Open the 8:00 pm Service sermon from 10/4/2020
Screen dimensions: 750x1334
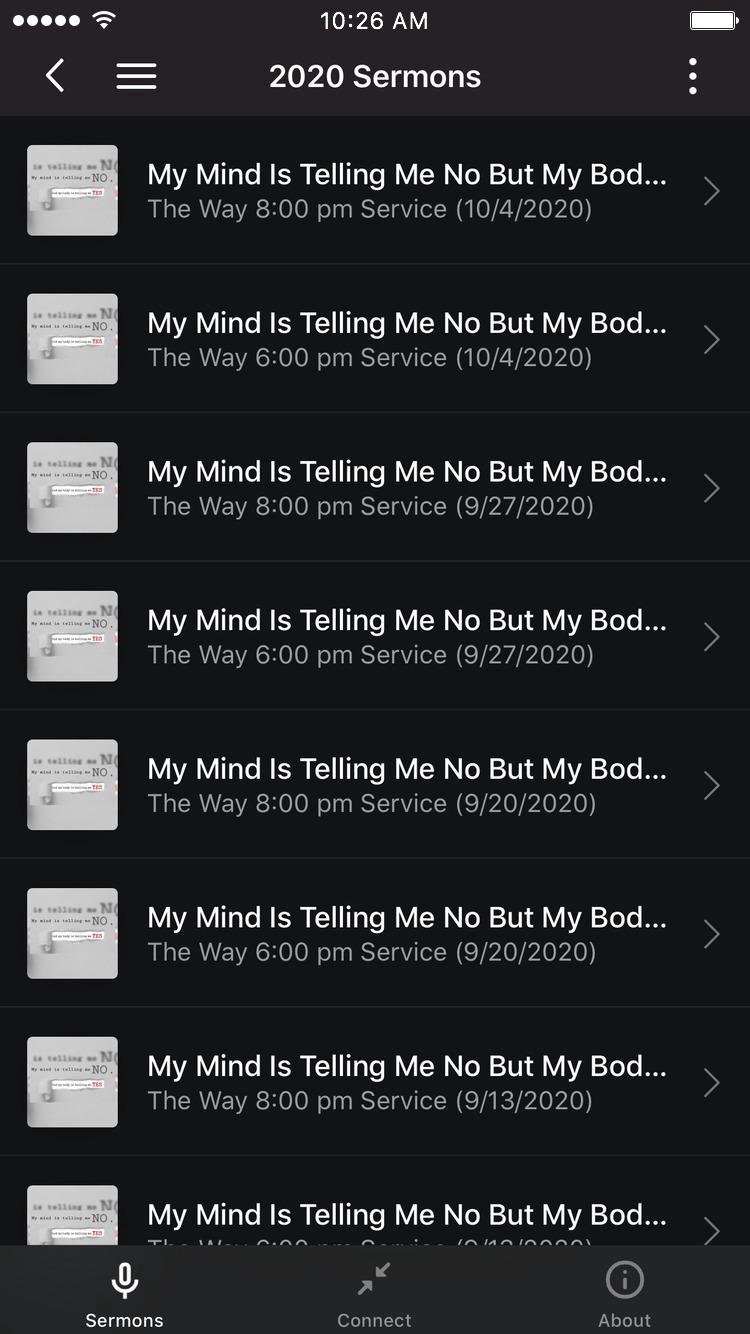[375, 190]
